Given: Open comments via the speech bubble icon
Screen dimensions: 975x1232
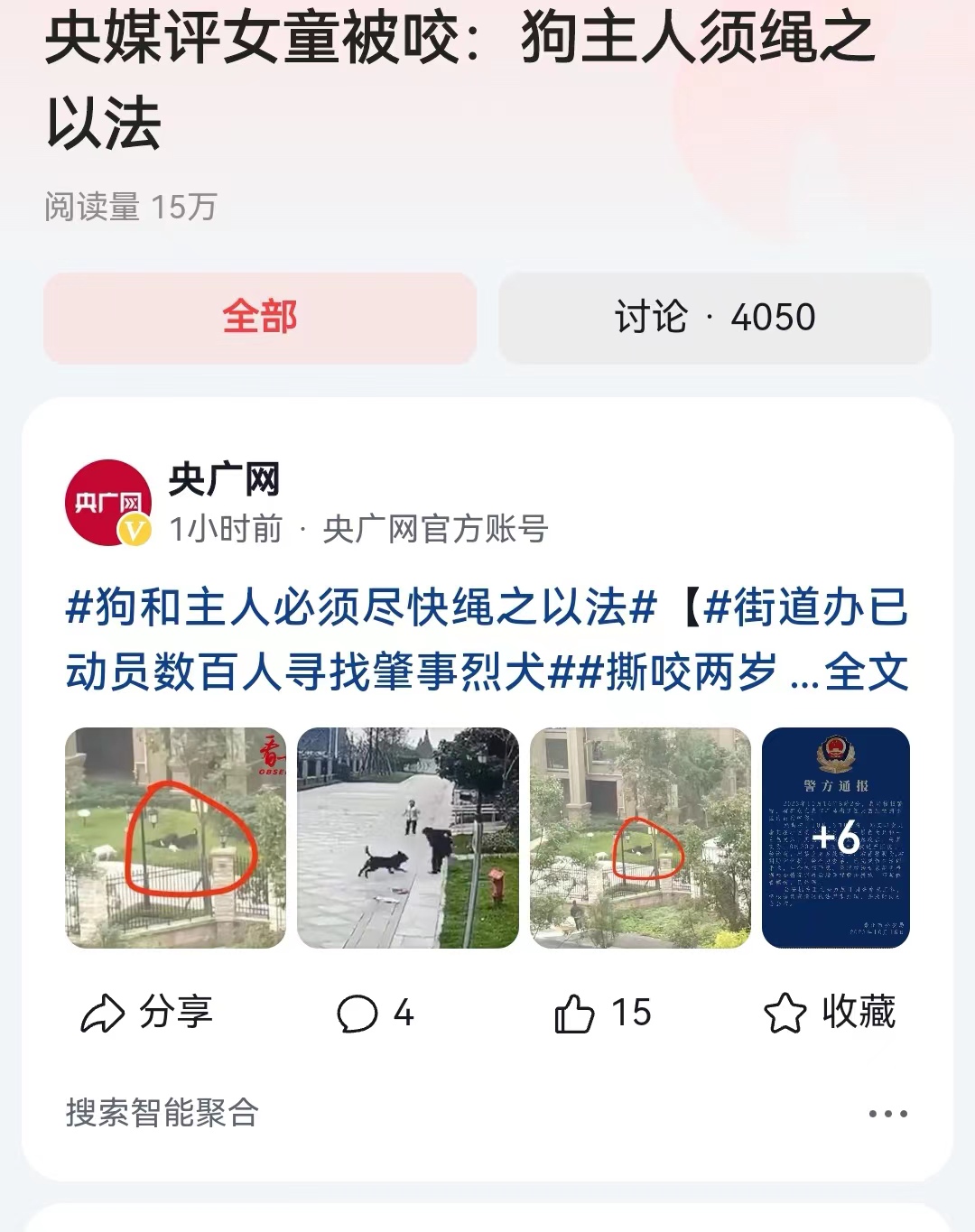Looking at the screenshot, I should (x=357, y=1013).
